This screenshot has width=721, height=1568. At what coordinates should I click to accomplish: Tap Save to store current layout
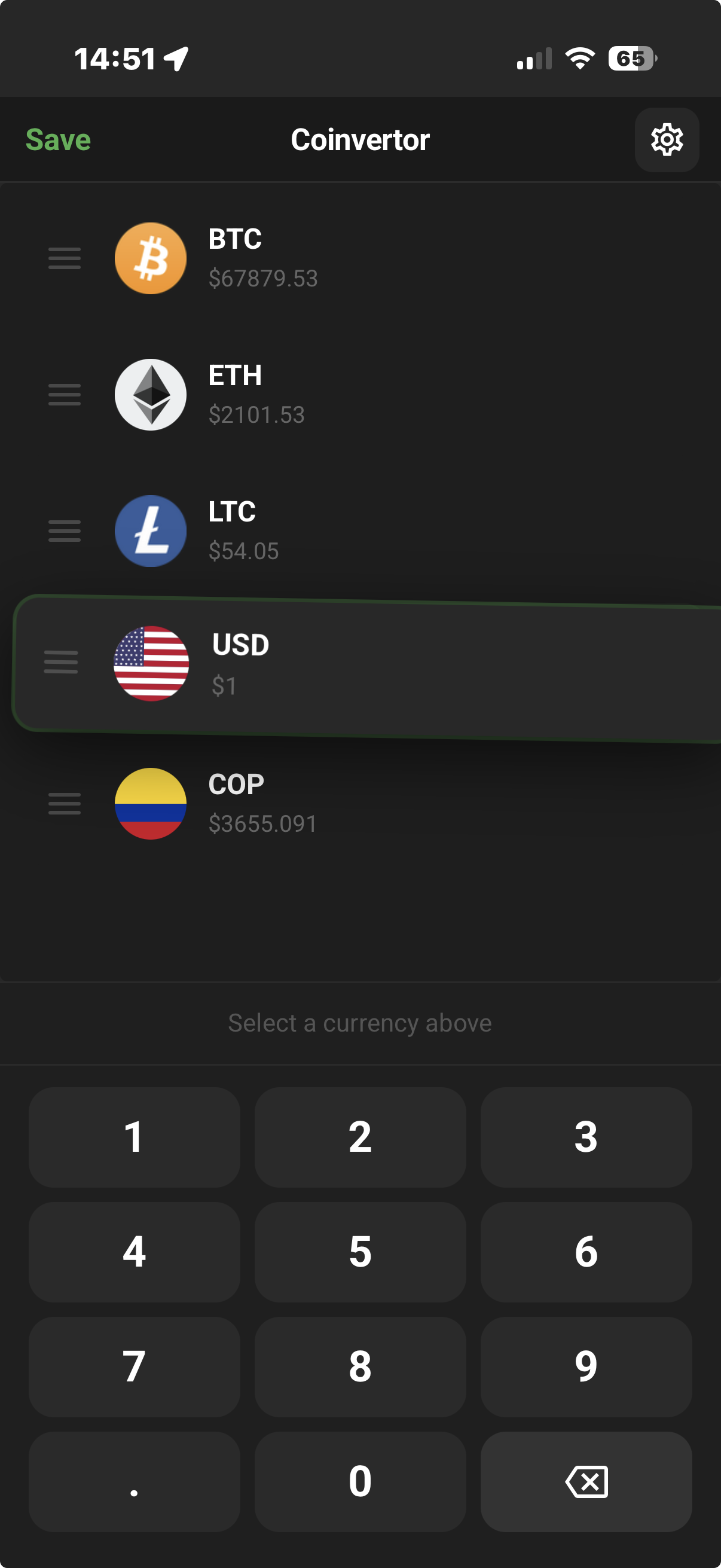(57, 140)
